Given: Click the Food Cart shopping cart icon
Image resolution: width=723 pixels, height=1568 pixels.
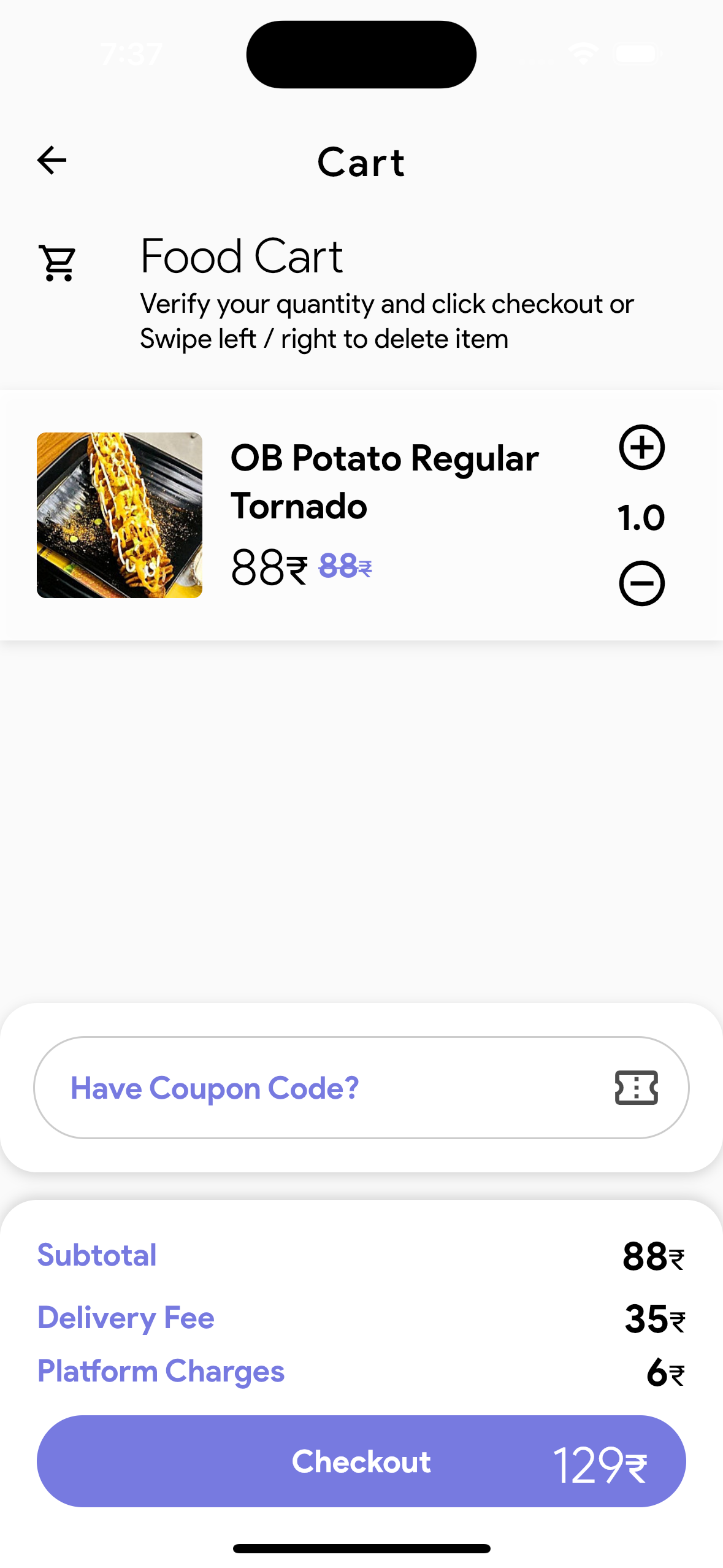Looking at the screenshot, I should click(x=56, y=262).
